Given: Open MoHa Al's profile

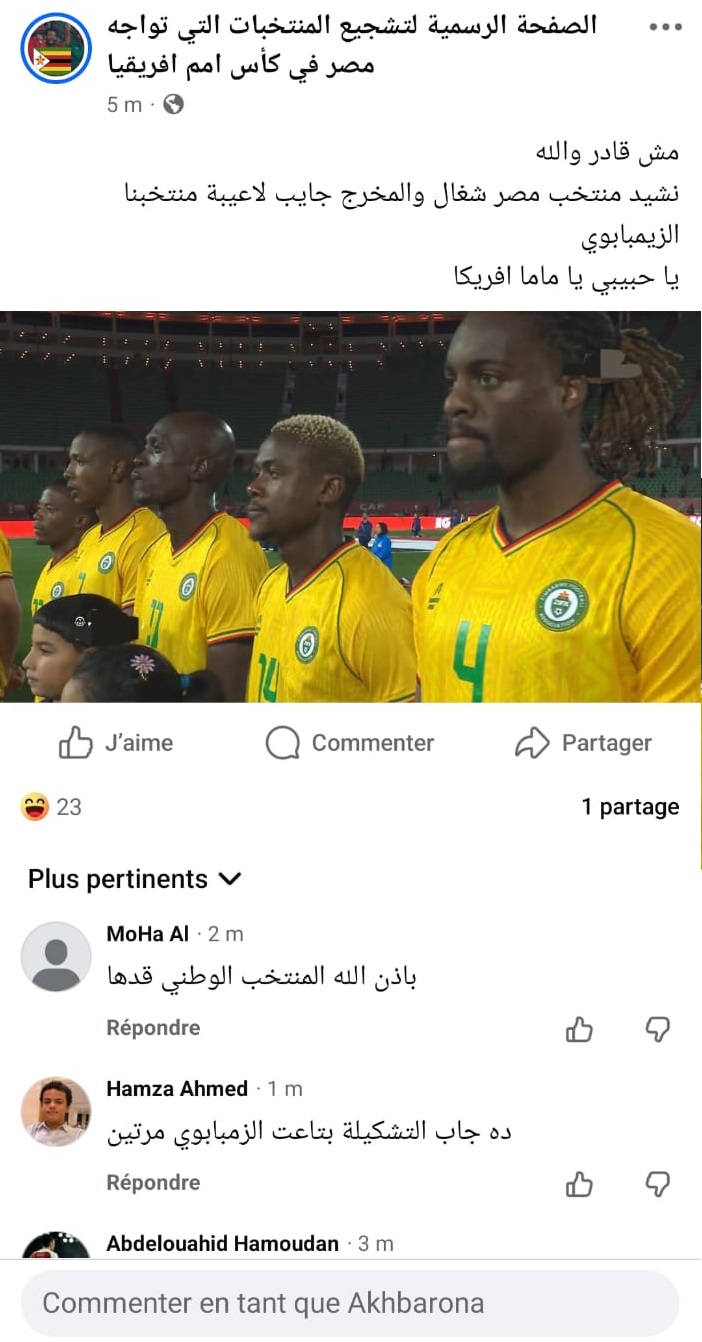Looking at the screenshot, I should [147, 934].
